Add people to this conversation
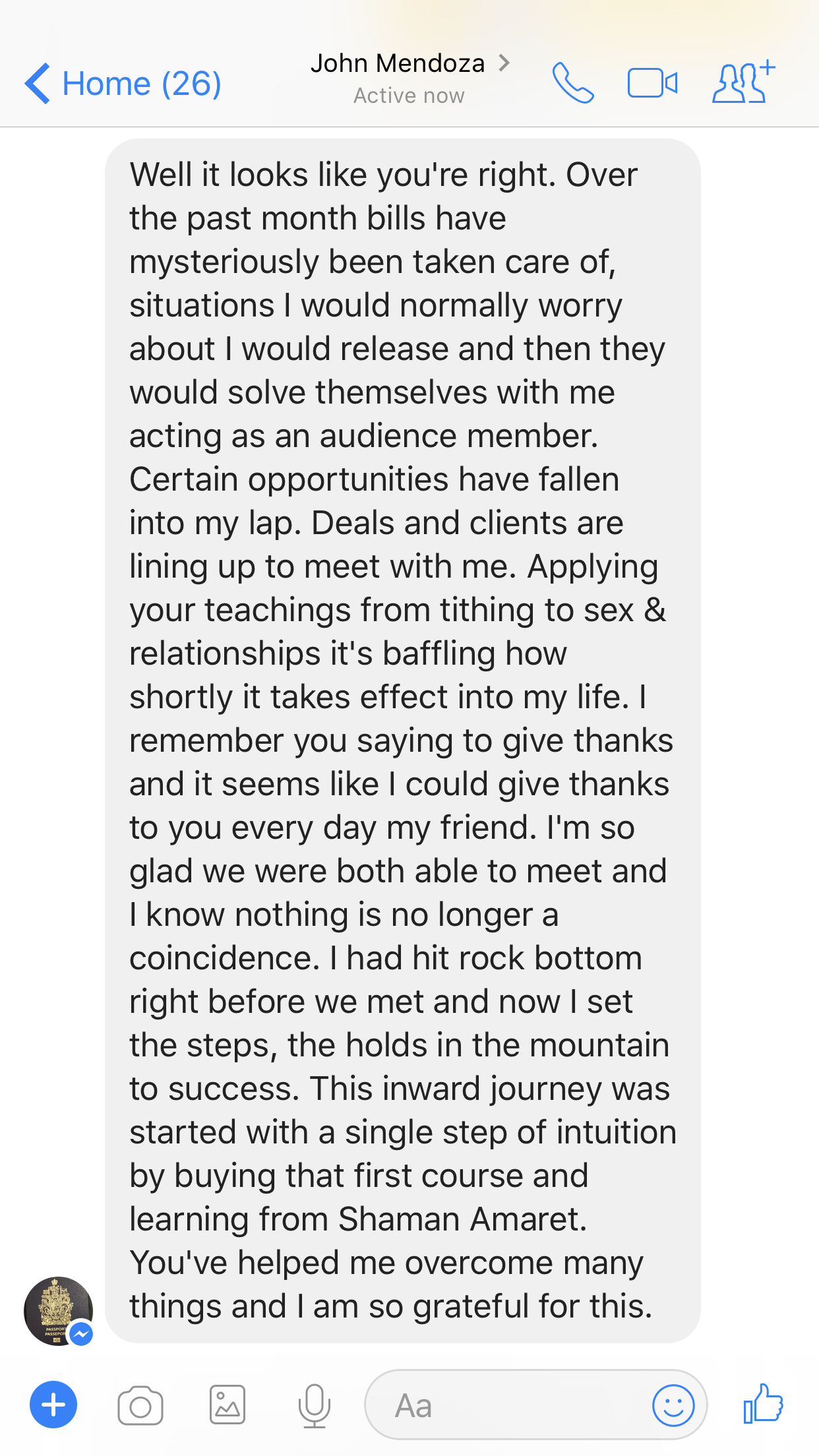The image size is (819, 1456). [x=743, y=82]
